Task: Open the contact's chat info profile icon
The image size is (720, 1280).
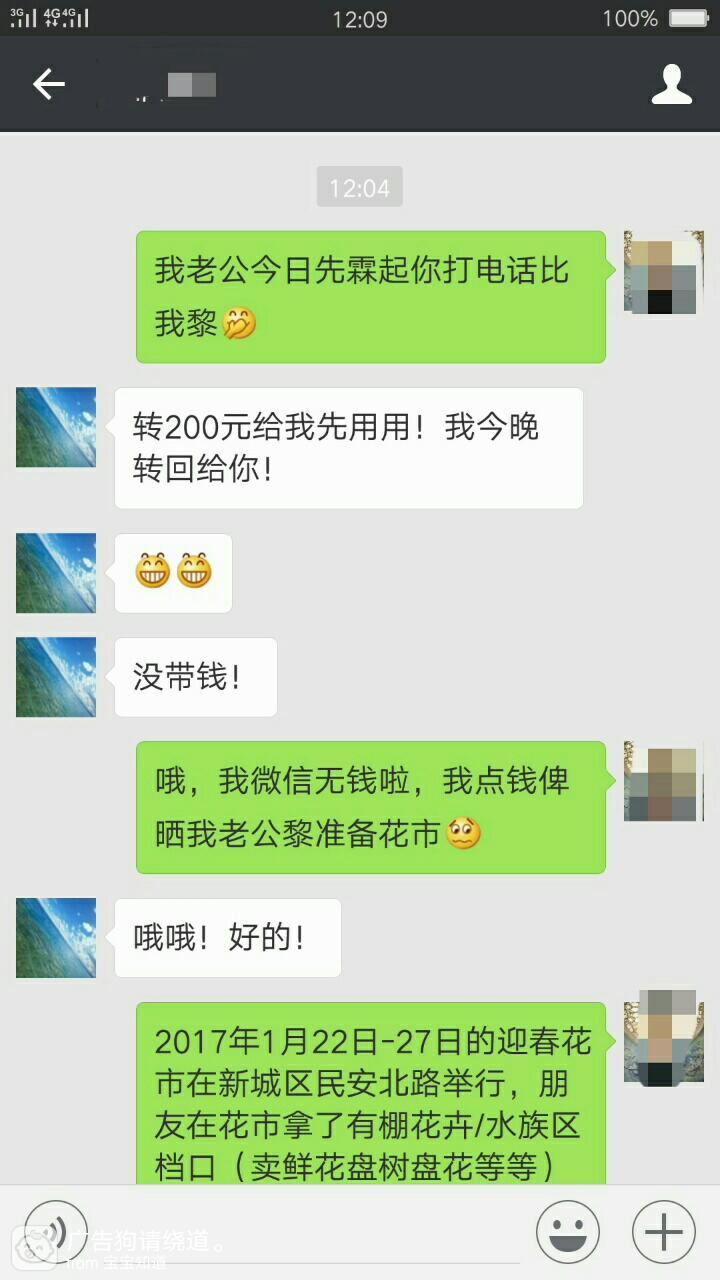Action: click(x=672, y=85)
